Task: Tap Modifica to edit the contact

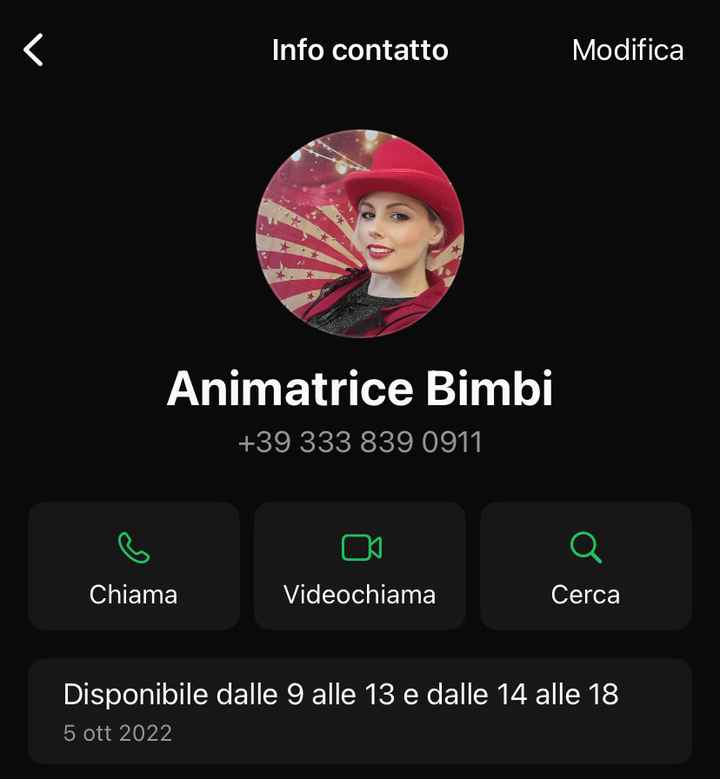Action: click(627, 50)
